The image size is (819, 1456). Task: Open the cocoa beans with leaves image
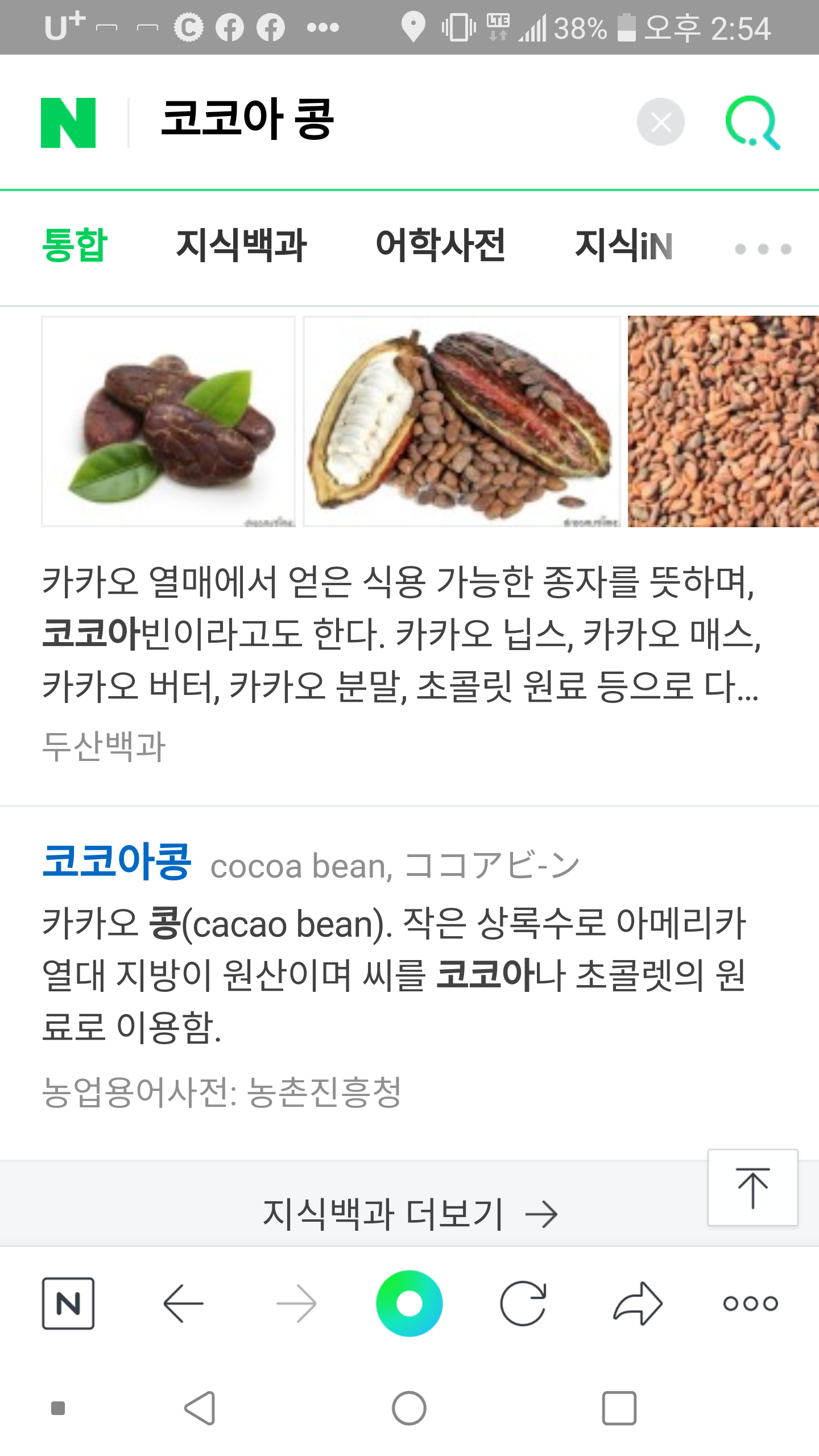[x=168, y=421]
